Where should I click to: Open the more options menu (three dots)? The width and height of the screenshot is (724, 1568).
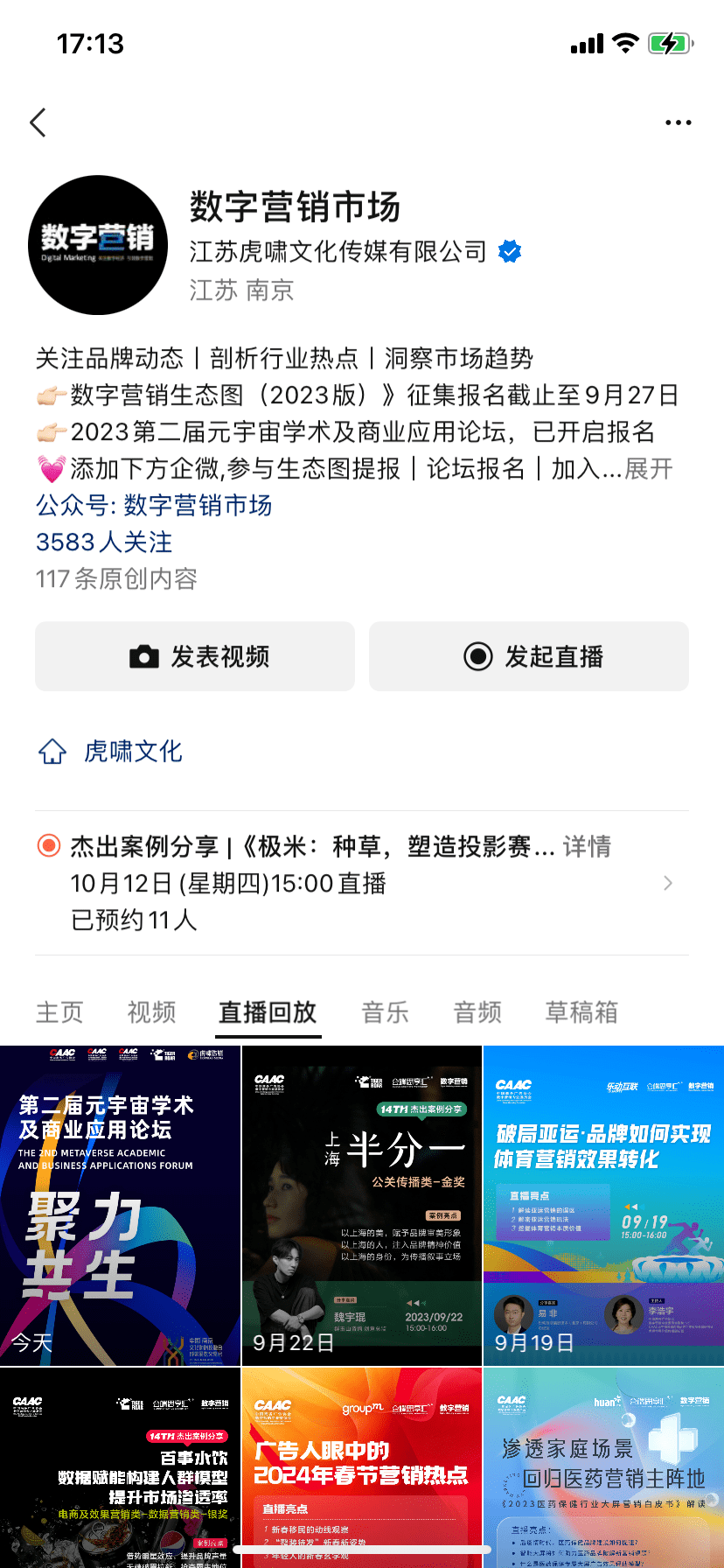pos(679,122)
